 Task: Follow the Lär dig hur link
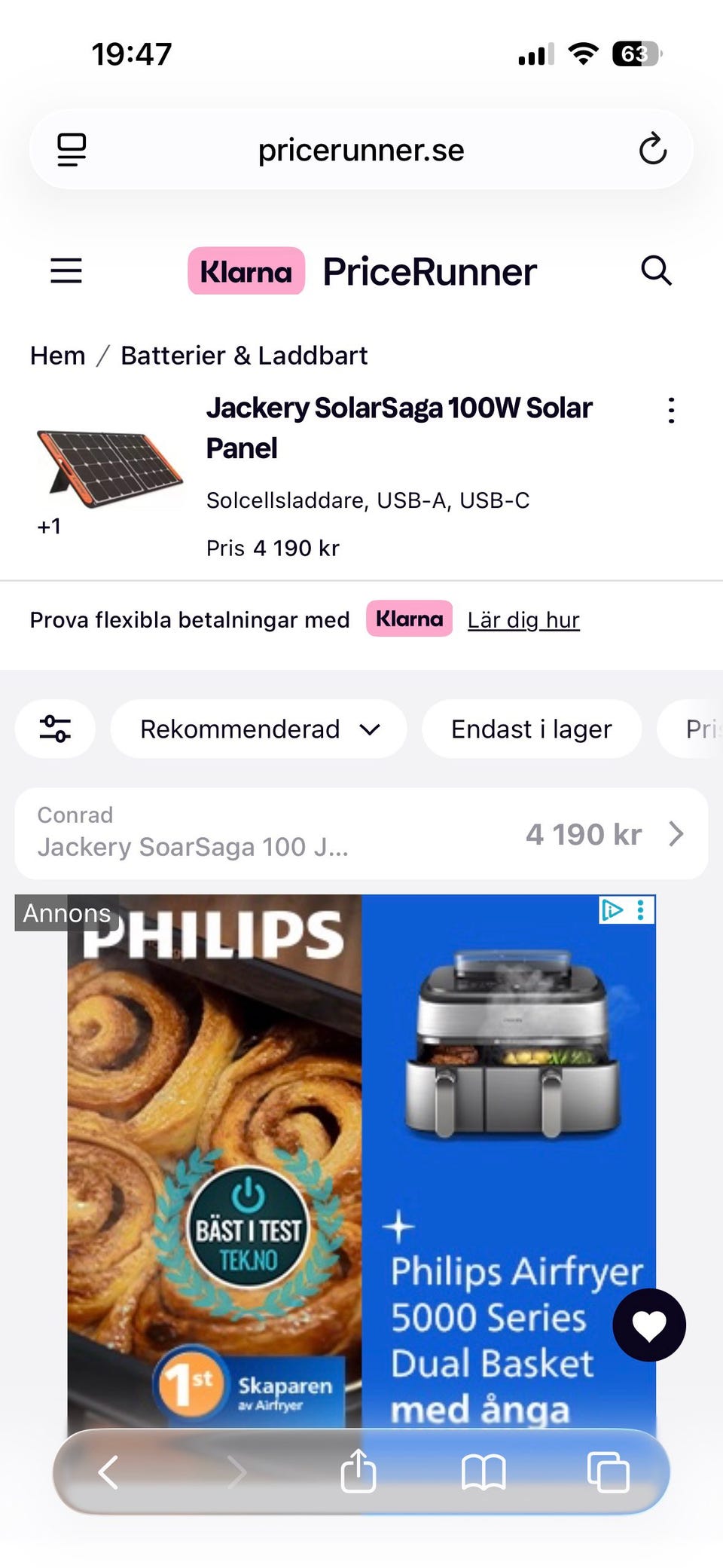[523, 620]
